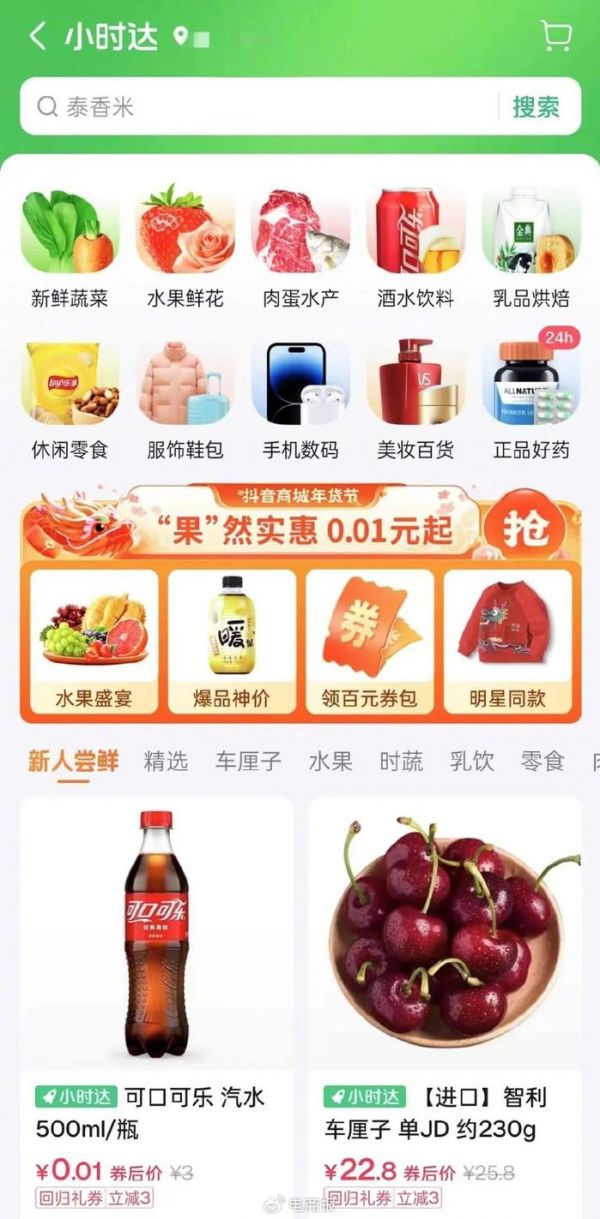Viewport: 600px width, 1219px height.
Task: Select the 酒水饮料 category
Action: pyautogui.click(x=415, y=245)
